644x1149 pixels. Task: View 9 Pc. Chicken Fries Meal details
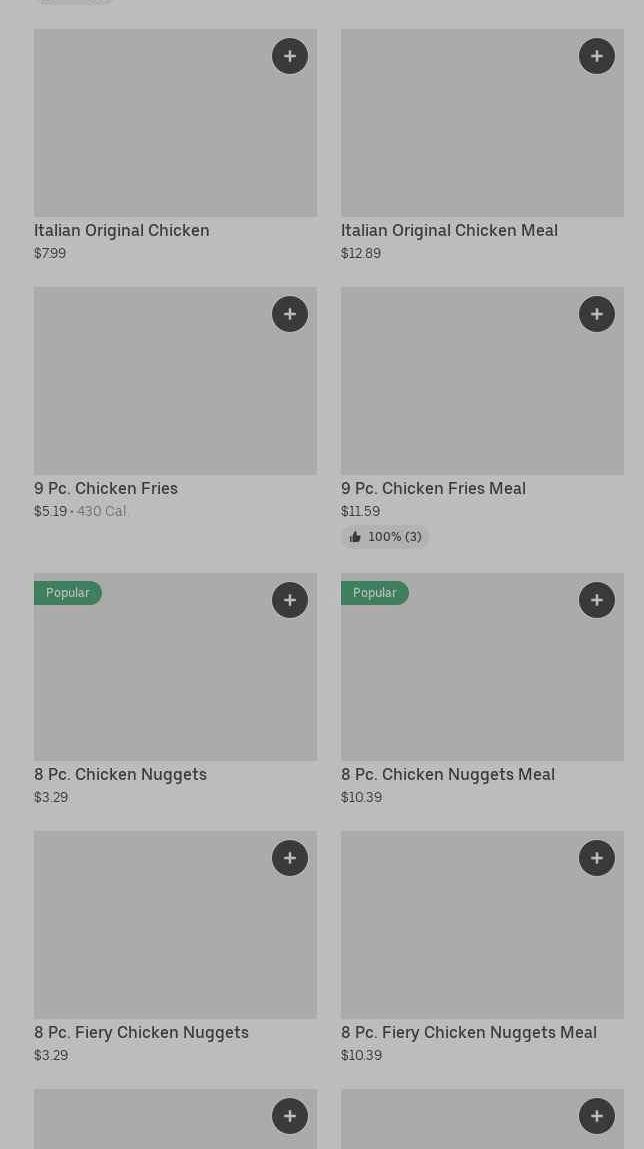click(482, 418)
